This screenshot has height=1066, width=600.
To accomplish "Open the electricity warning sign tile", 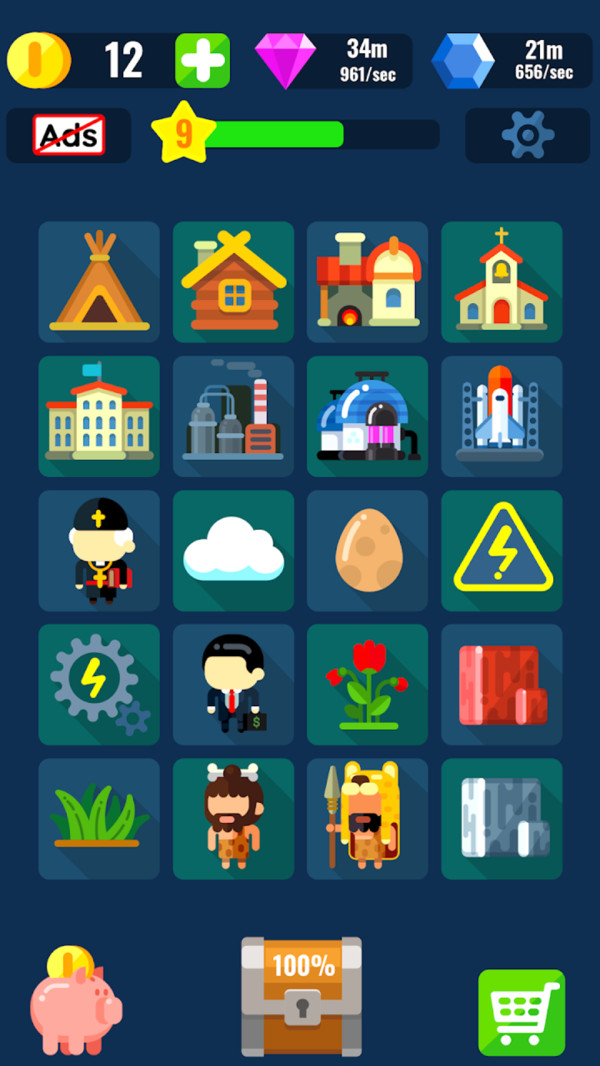I will click(501, 550).
